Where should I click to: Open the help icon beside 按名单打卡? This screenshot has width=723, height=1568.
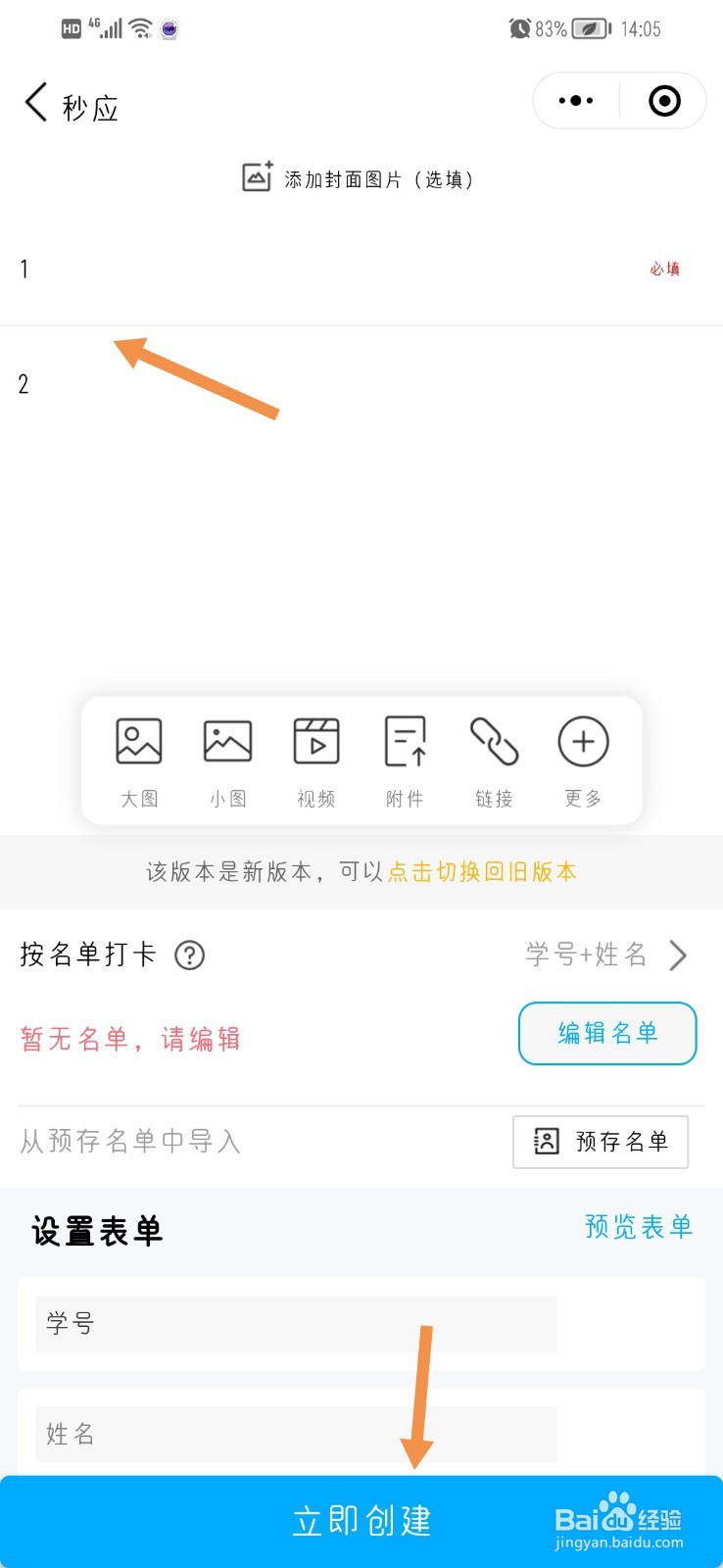[189, 955]
